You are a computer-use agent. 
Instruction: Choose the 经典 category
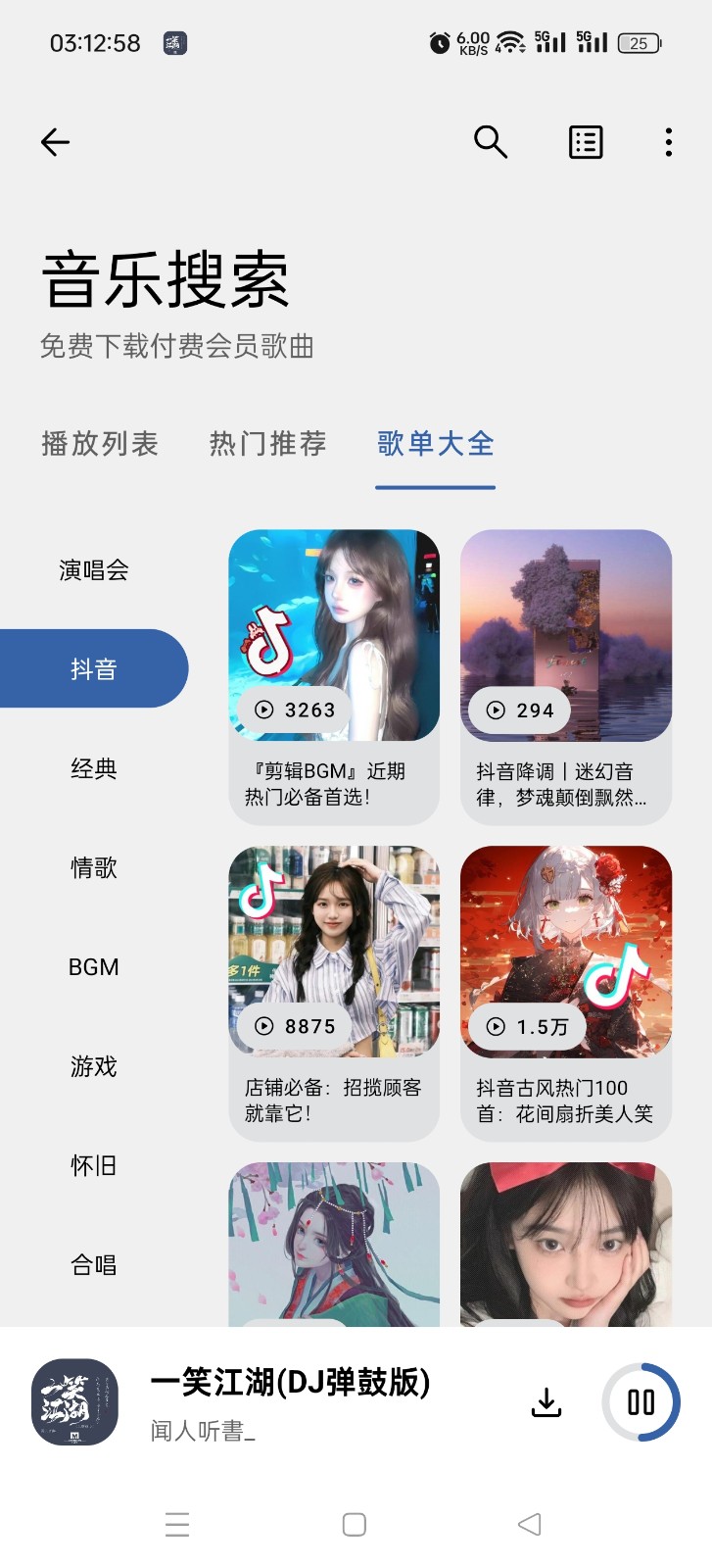[x=94, y=768]
